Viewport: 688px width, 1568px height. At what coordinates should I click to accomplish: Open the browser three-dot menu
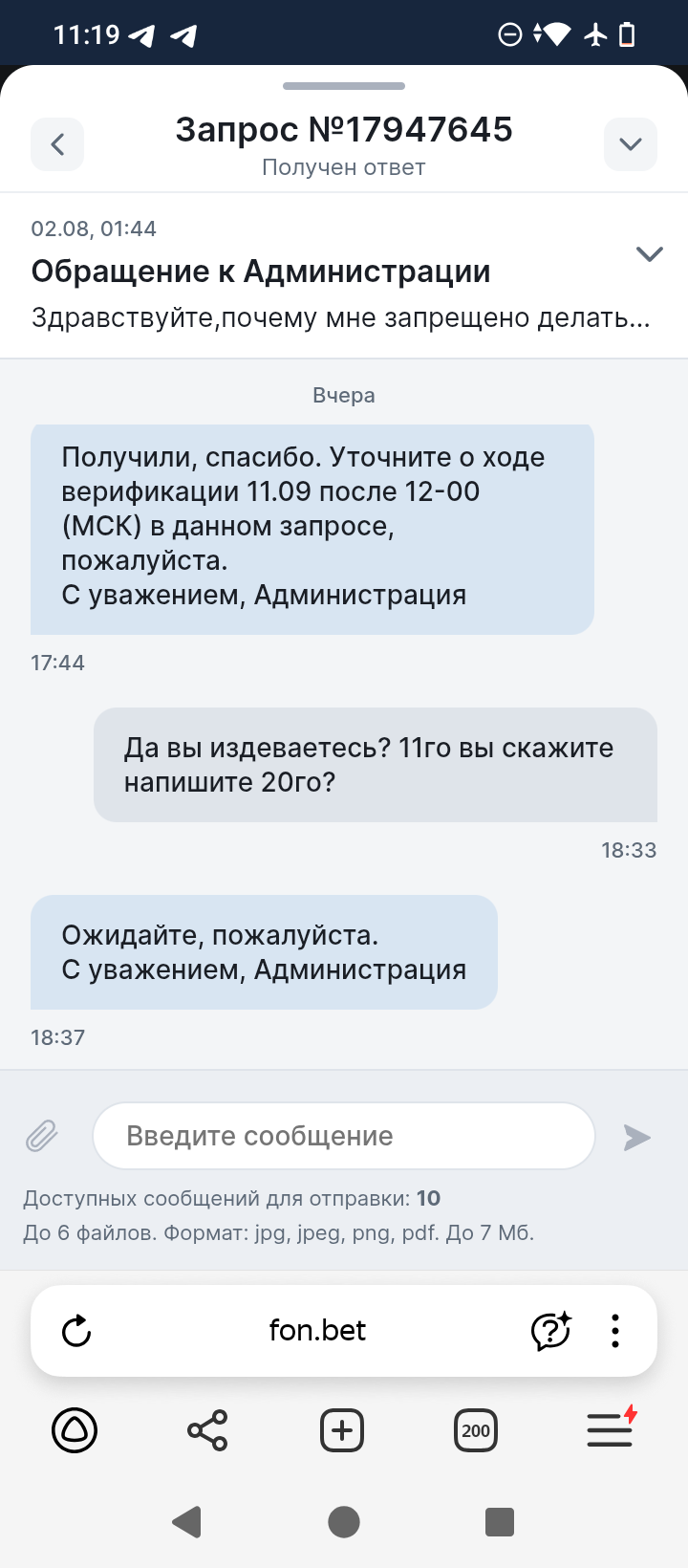(615, 1331)
